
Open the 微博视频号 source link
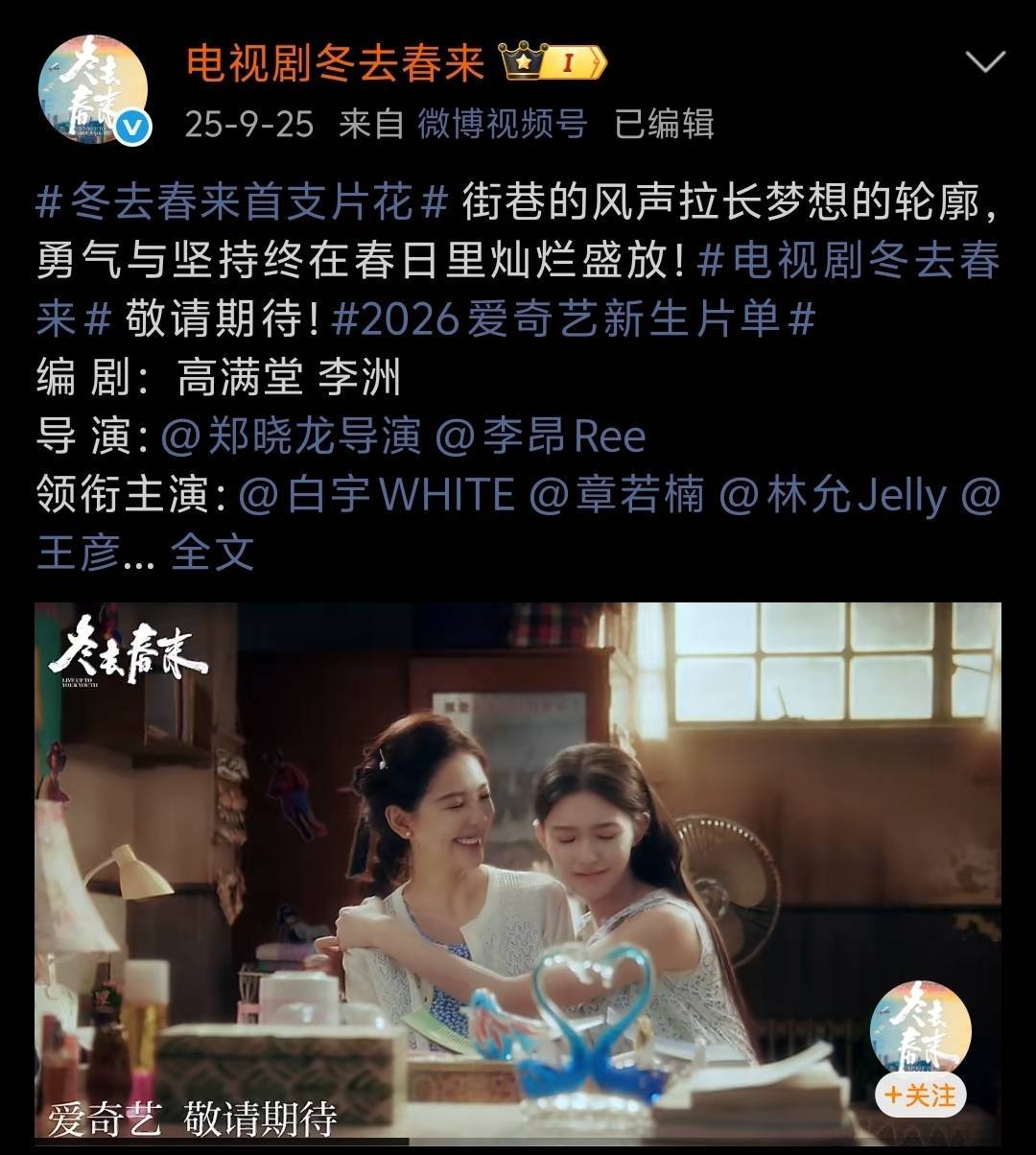coord(502,124)
